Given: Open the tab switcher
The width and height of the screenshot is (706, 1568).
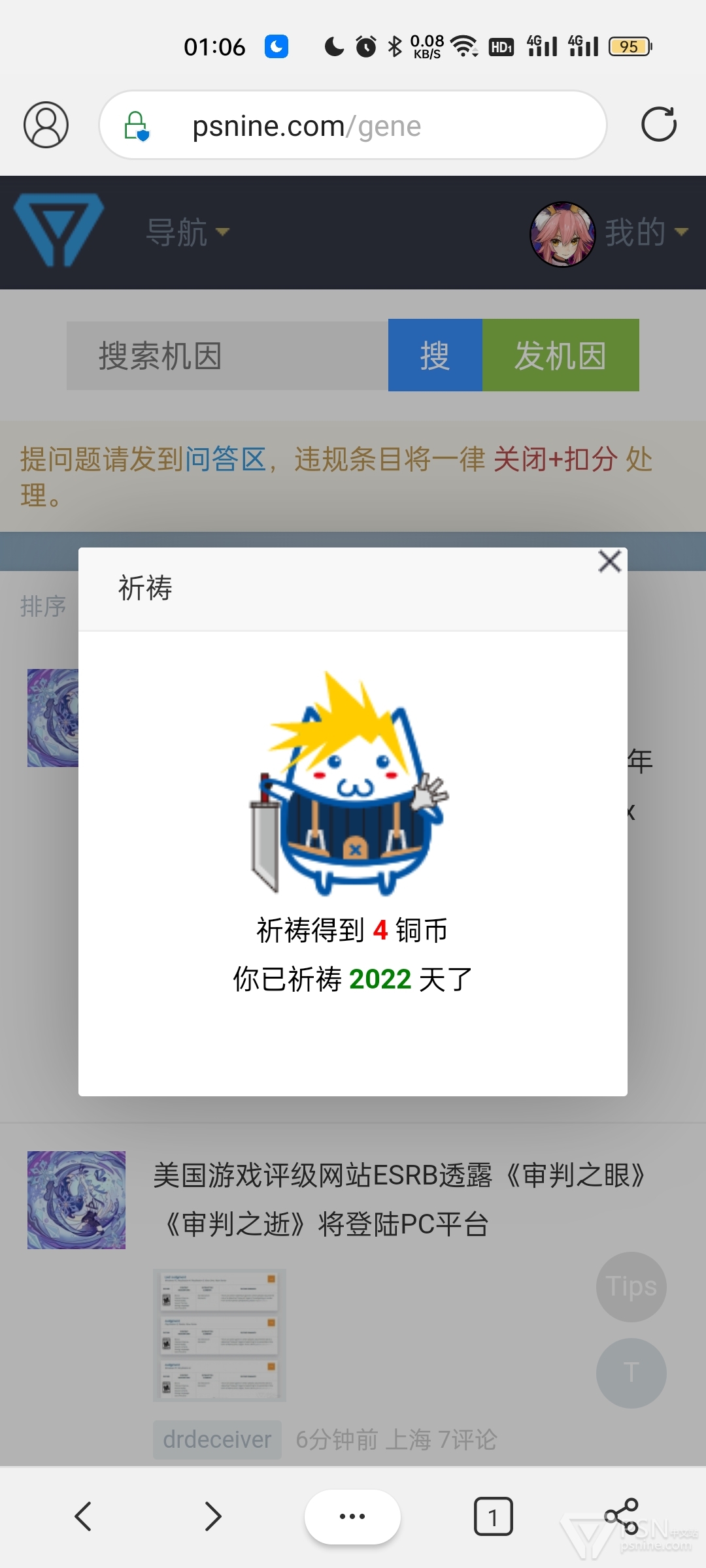Looking at the screenshot, I should click(493, 1516).
